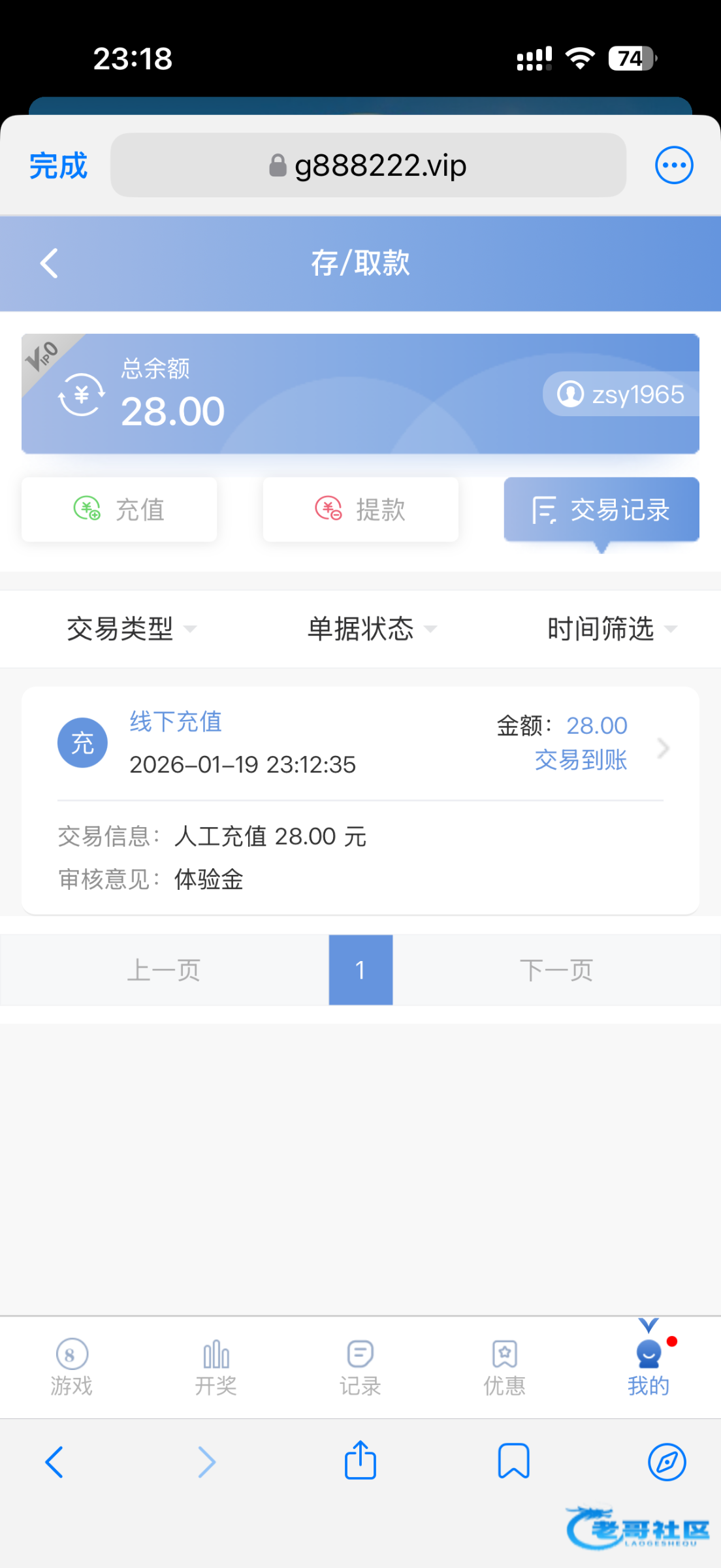Open the 优惠 promotions tab
This screenshot has height=1568, width=721.
[504, 1367]
